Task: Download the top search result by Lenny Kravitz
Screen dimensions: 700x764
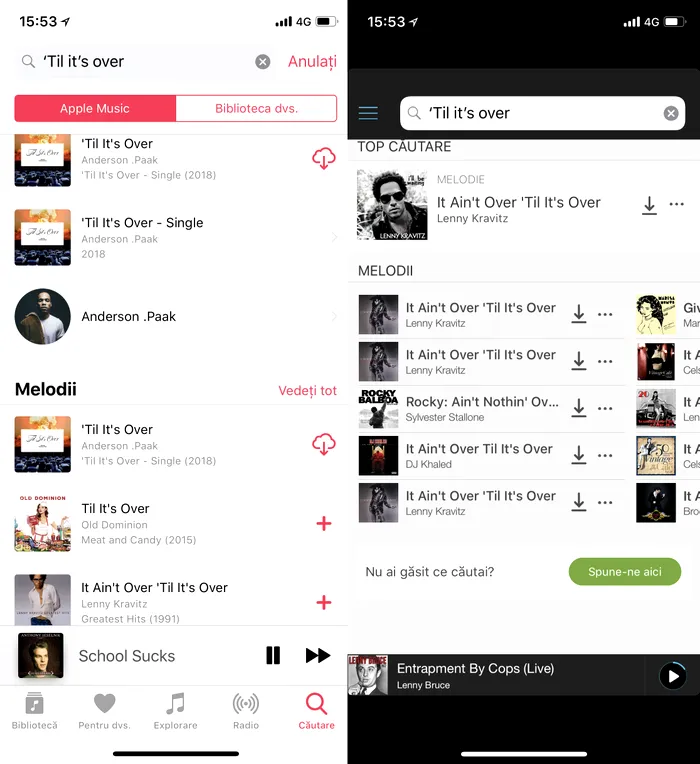Action: 649,205
